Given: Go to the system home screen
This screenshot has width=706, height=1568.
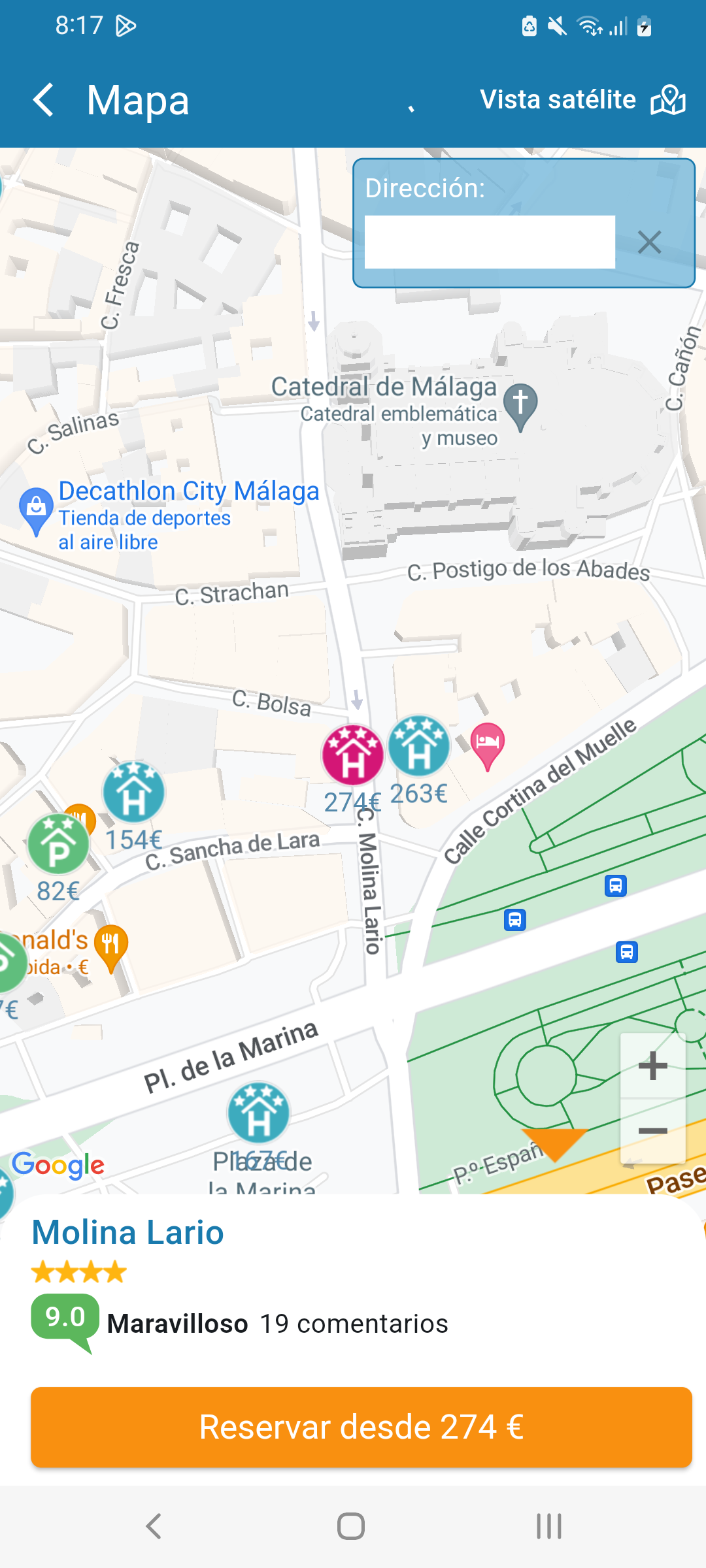Looking at the screenshot, I should point(351,1526).
